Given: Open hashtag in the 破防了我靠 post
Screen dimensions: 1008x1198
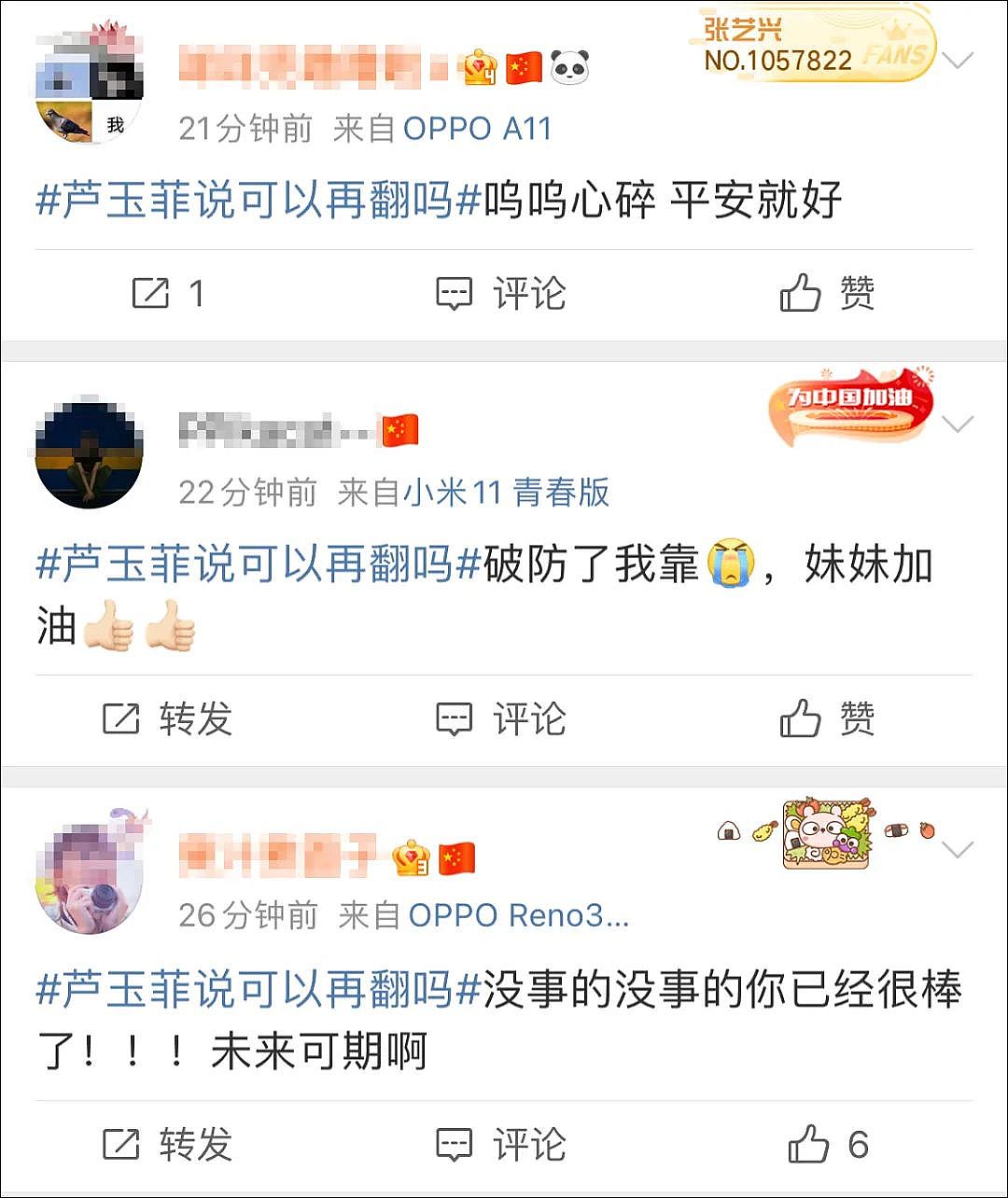Looking at the screenshot, I should pos(259,564).
